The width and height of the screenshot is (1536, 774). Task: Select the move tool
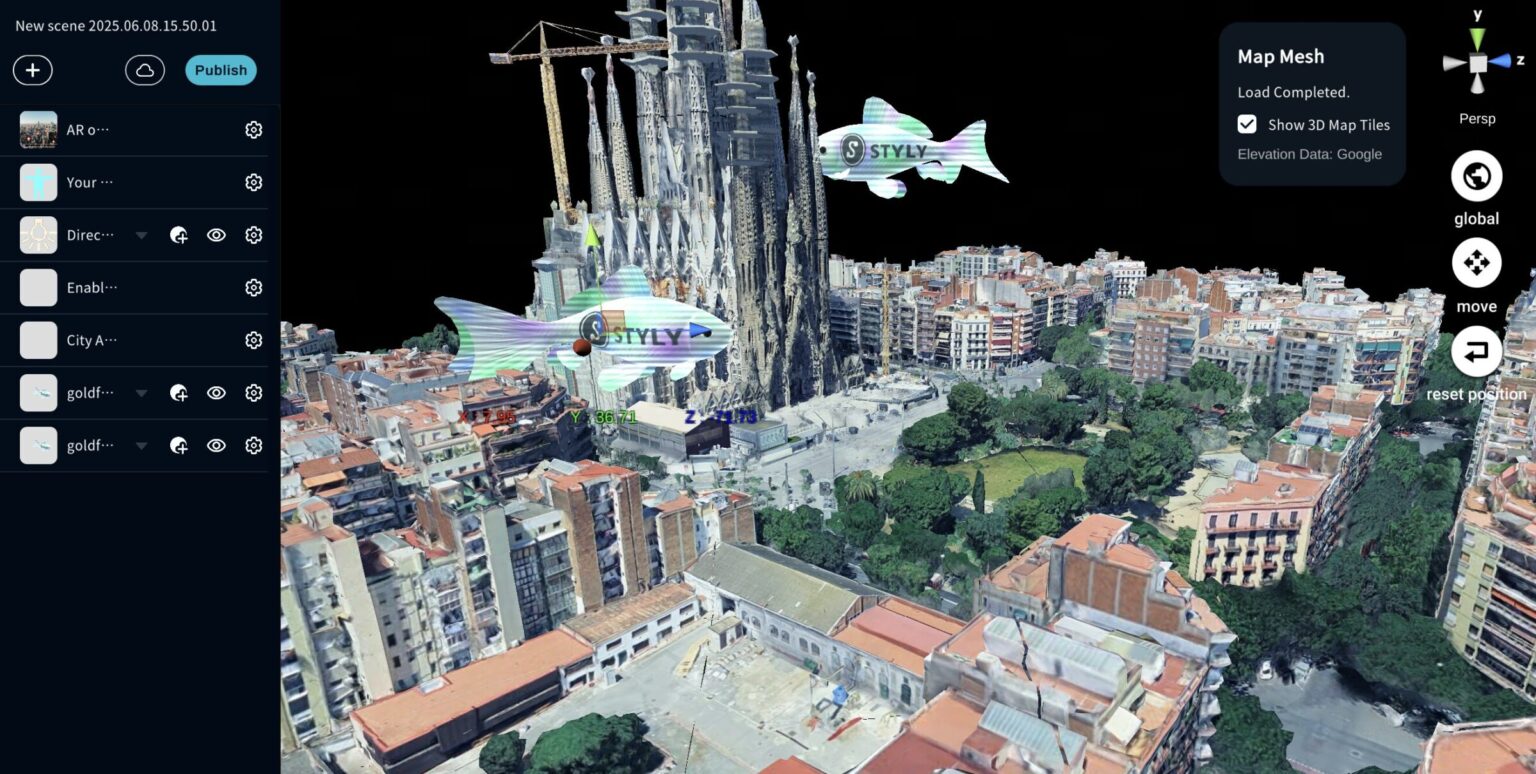1476,264
